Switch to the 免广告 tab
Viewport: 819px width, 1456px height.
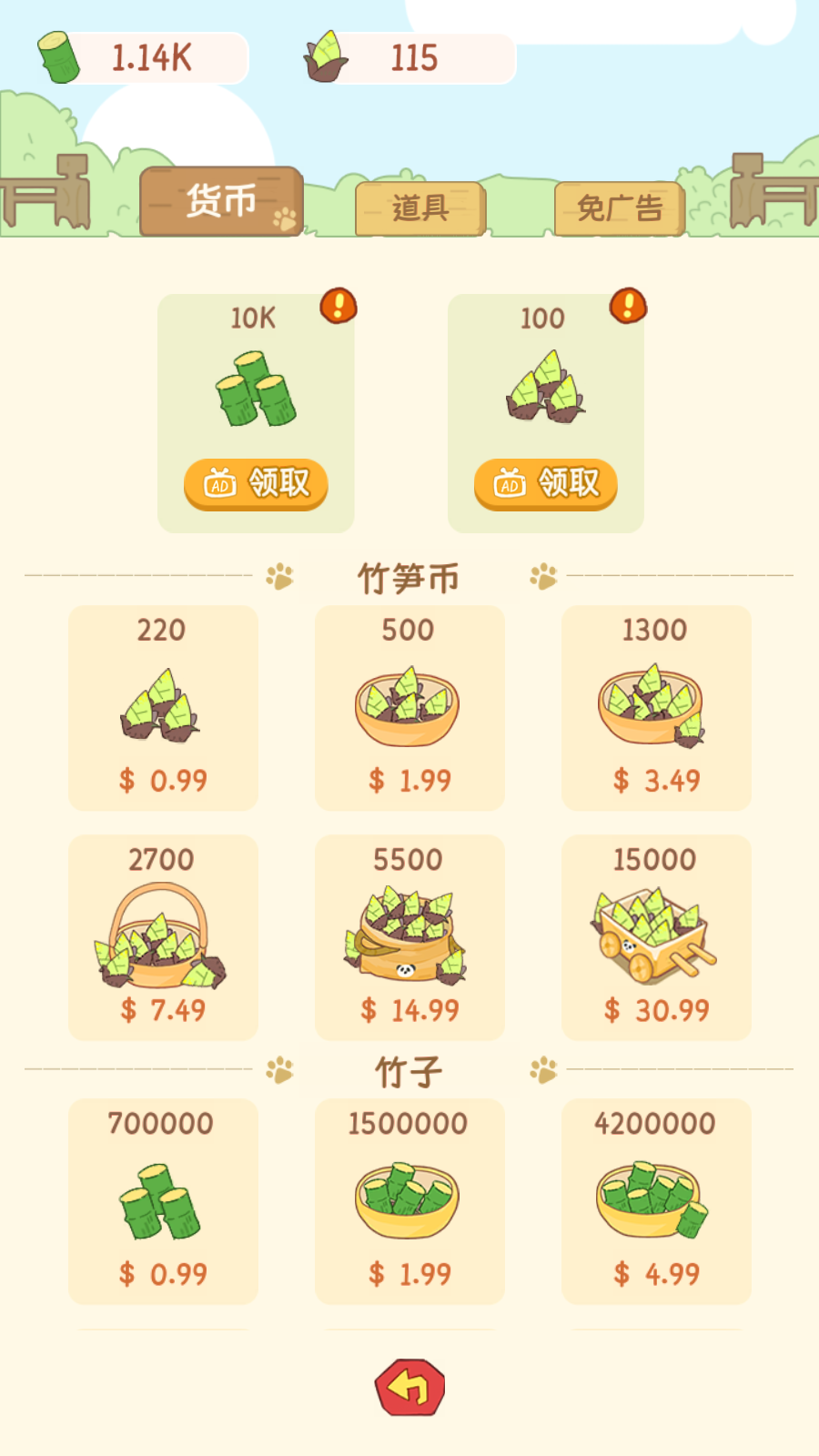[619, 208]
